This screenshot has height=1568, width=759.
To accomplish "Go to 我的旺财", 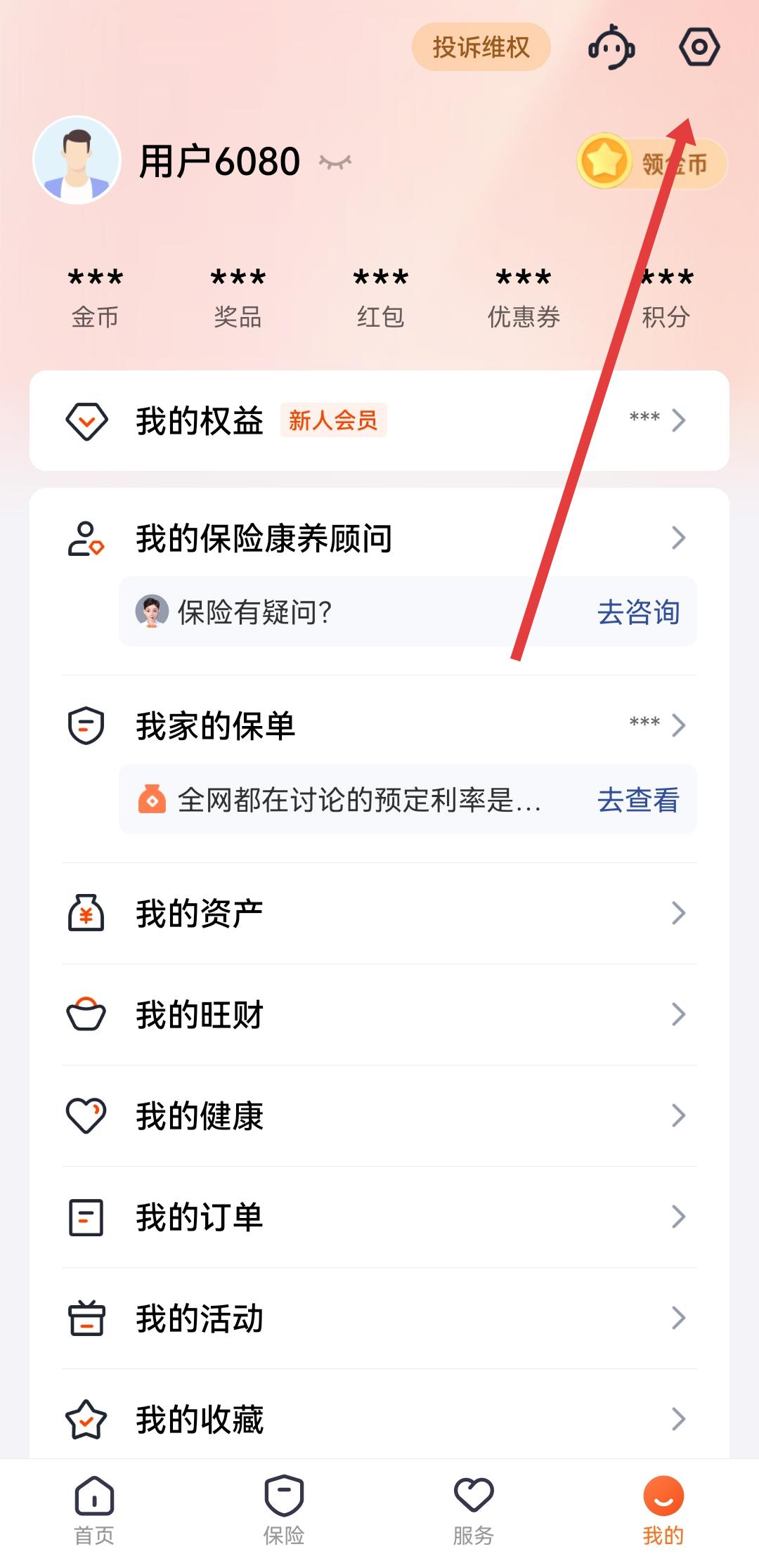I will 379,1015.
